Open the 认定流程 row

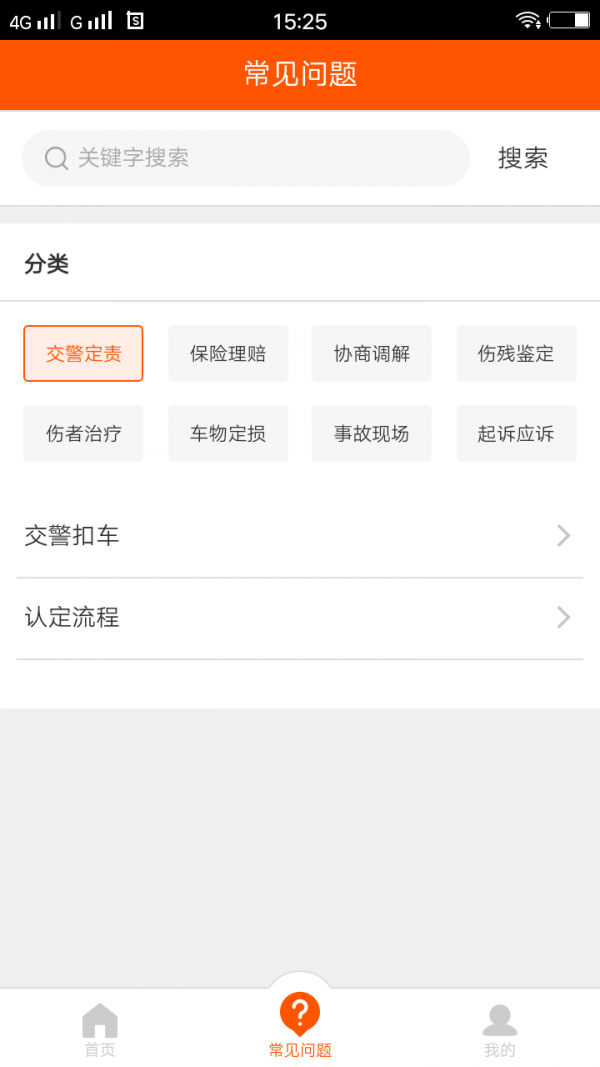tap(300, 618)
